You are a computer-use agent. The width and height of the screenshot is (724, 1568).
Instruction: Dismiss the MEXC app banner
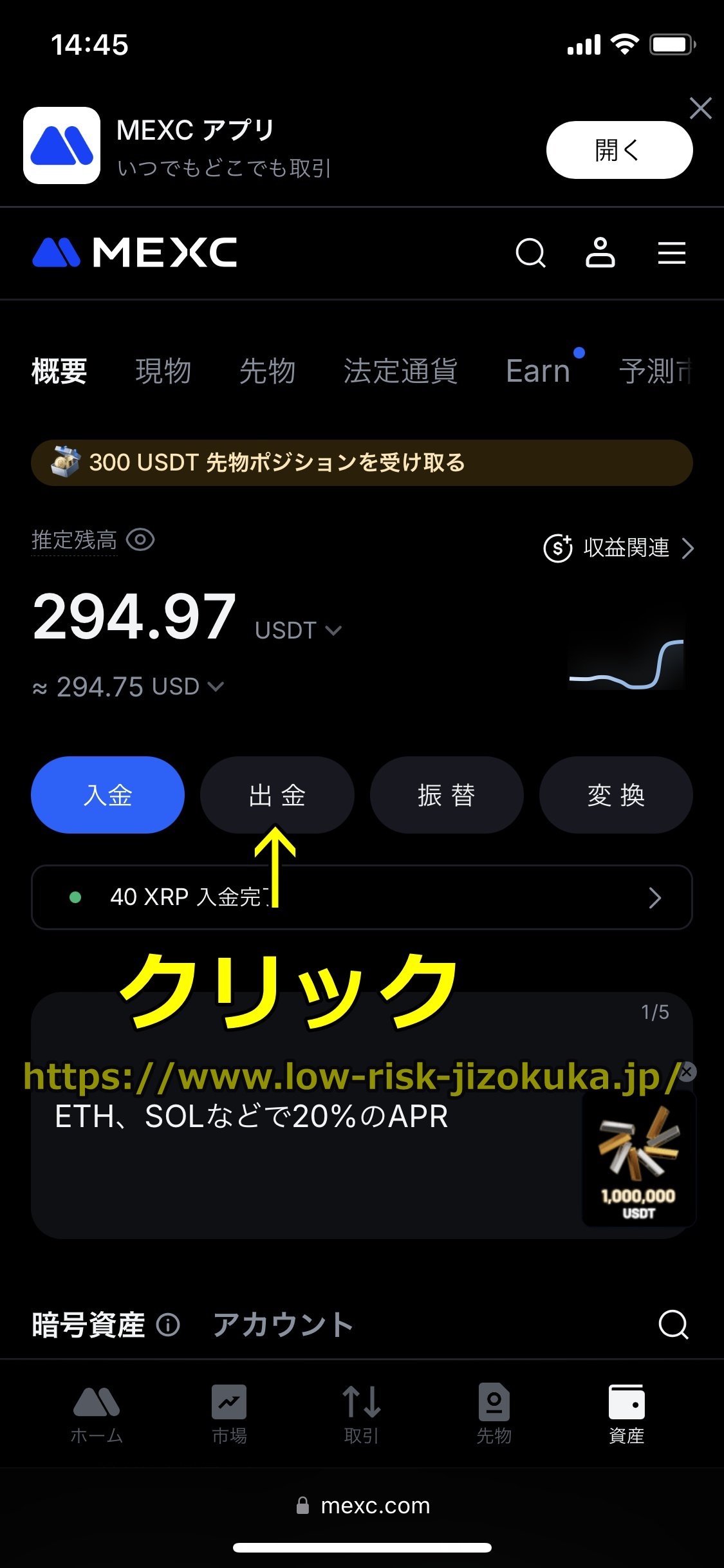click(700, 108)
